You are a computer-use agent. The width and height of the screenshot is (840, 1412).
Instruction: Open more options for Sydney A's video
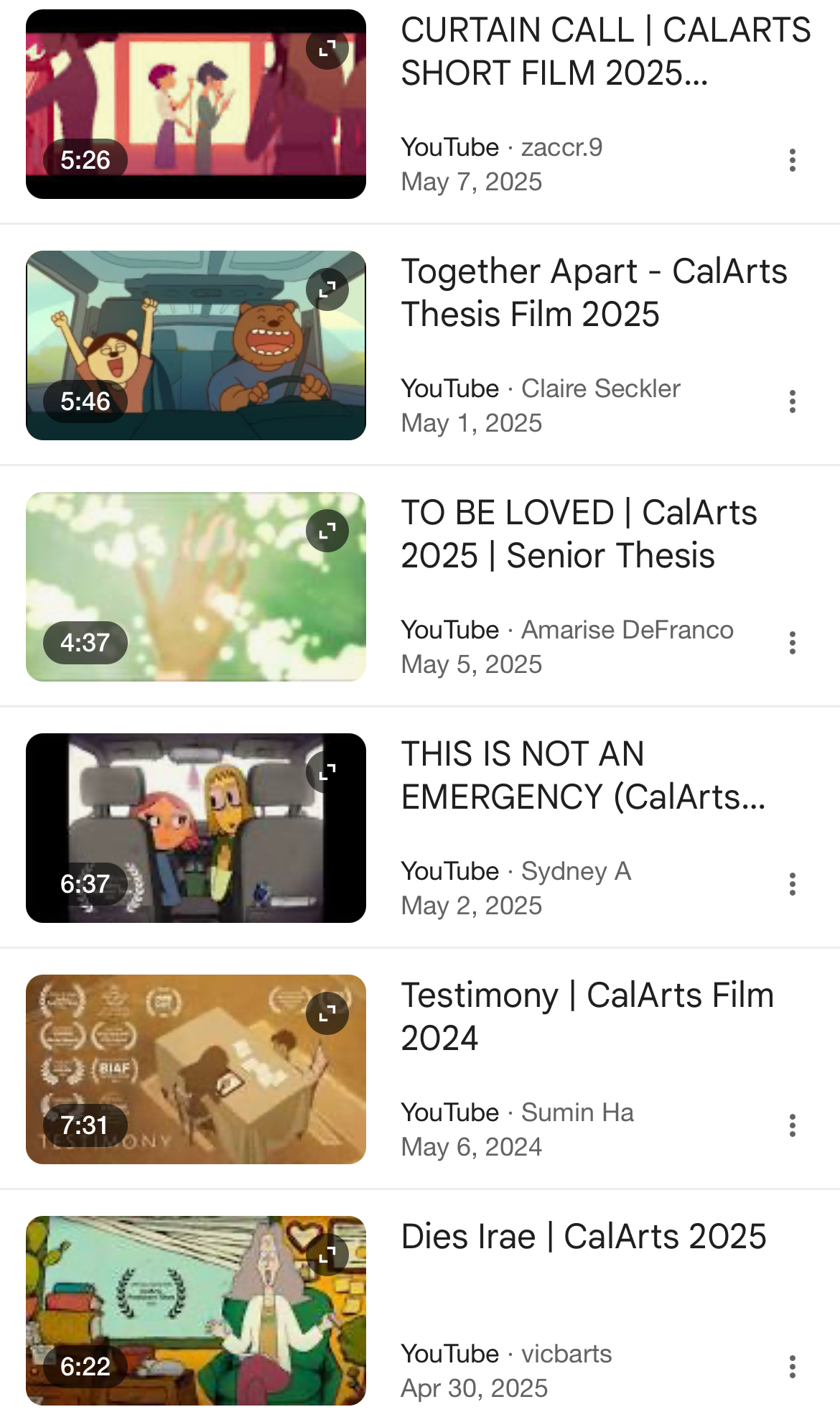click(792, 884)
